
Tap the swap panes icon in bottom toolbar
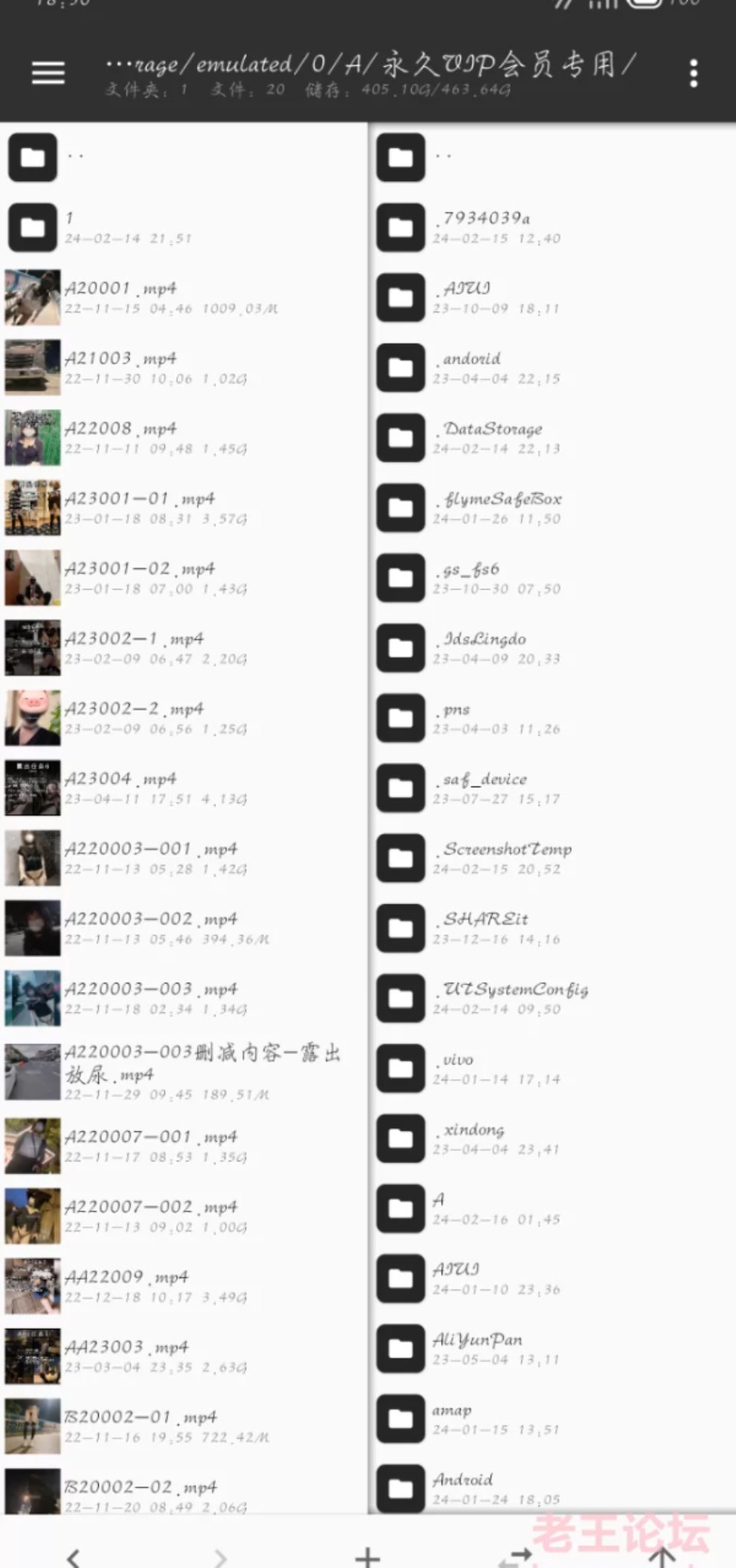pyautogui.click(x=515, y=1556)
